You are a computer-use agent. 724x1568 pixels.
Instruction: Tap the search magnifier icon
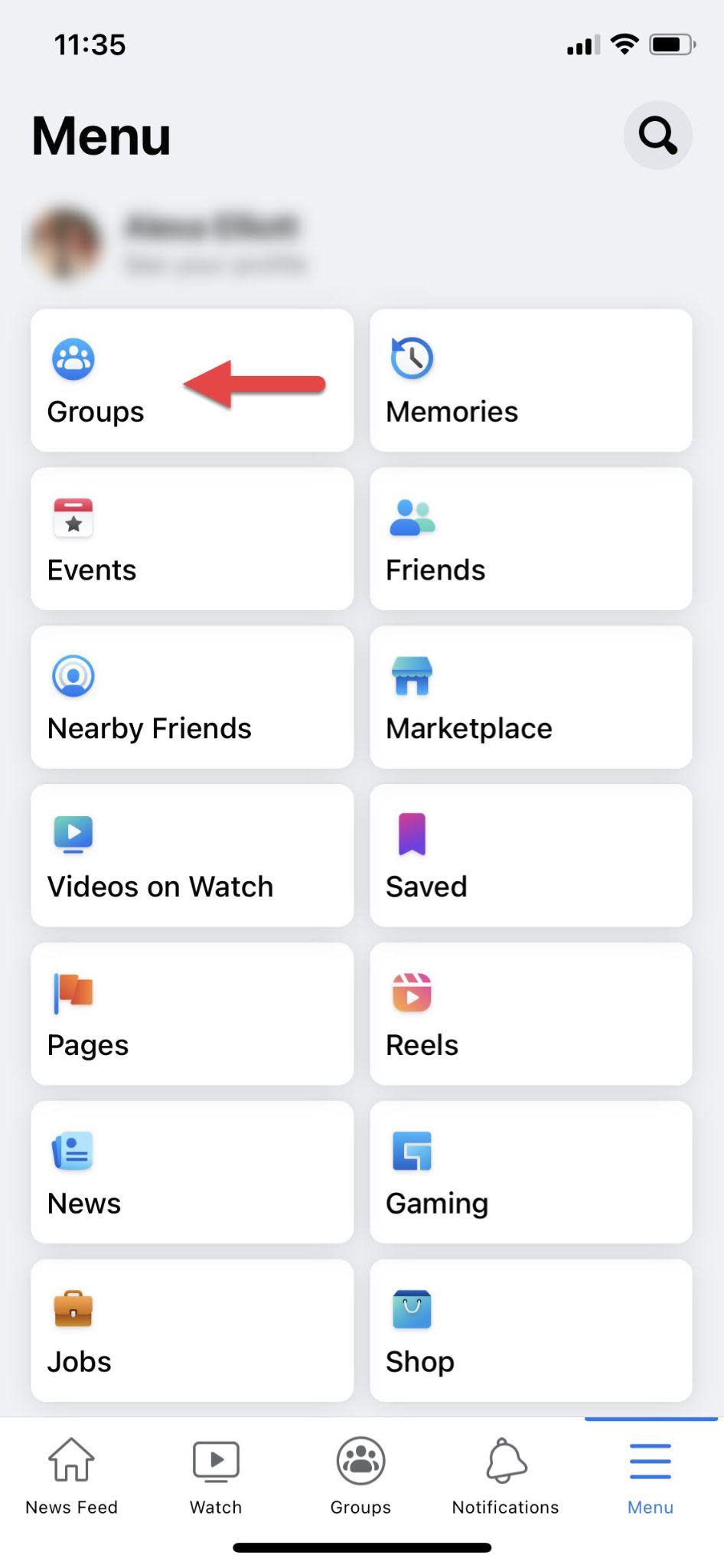[657, 136]
